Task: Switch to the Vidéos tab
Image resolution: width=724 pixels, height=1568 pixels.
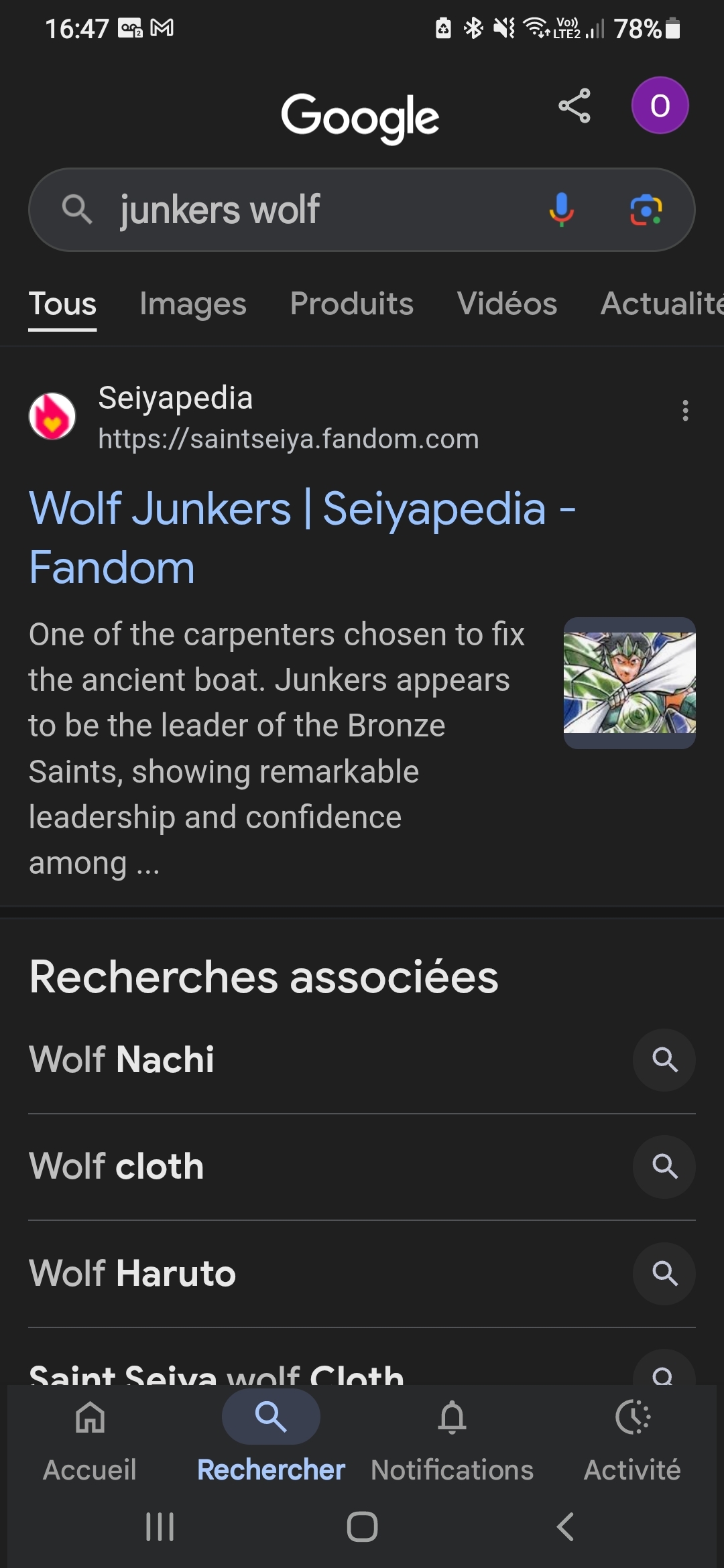Action: pyautogui.click(x=507, y=304)
